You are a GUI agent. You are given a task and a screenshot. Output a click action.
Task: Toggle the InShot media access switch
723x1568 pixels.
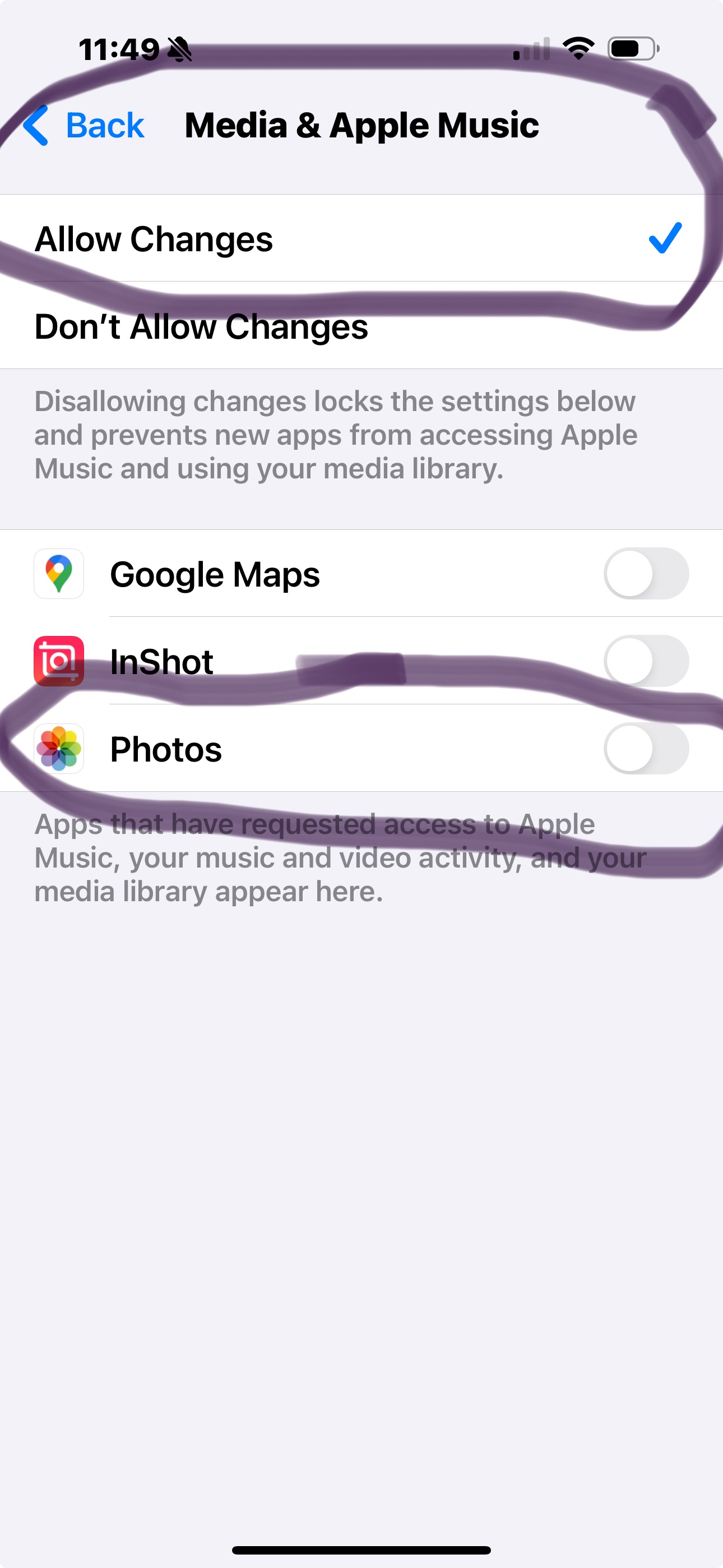point(646,661)
